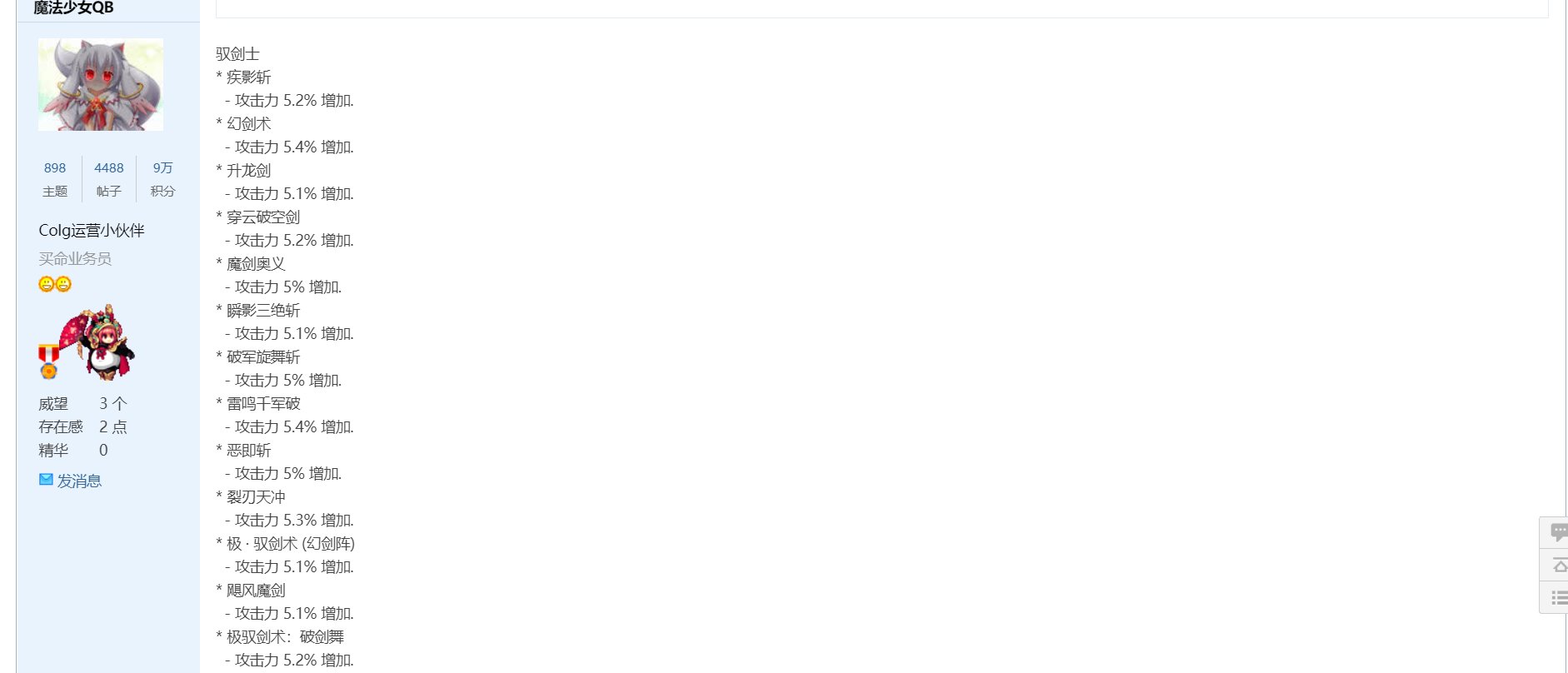Jump back to top of page
This screenshot has width=1568, height=673.
point(1556,566)
